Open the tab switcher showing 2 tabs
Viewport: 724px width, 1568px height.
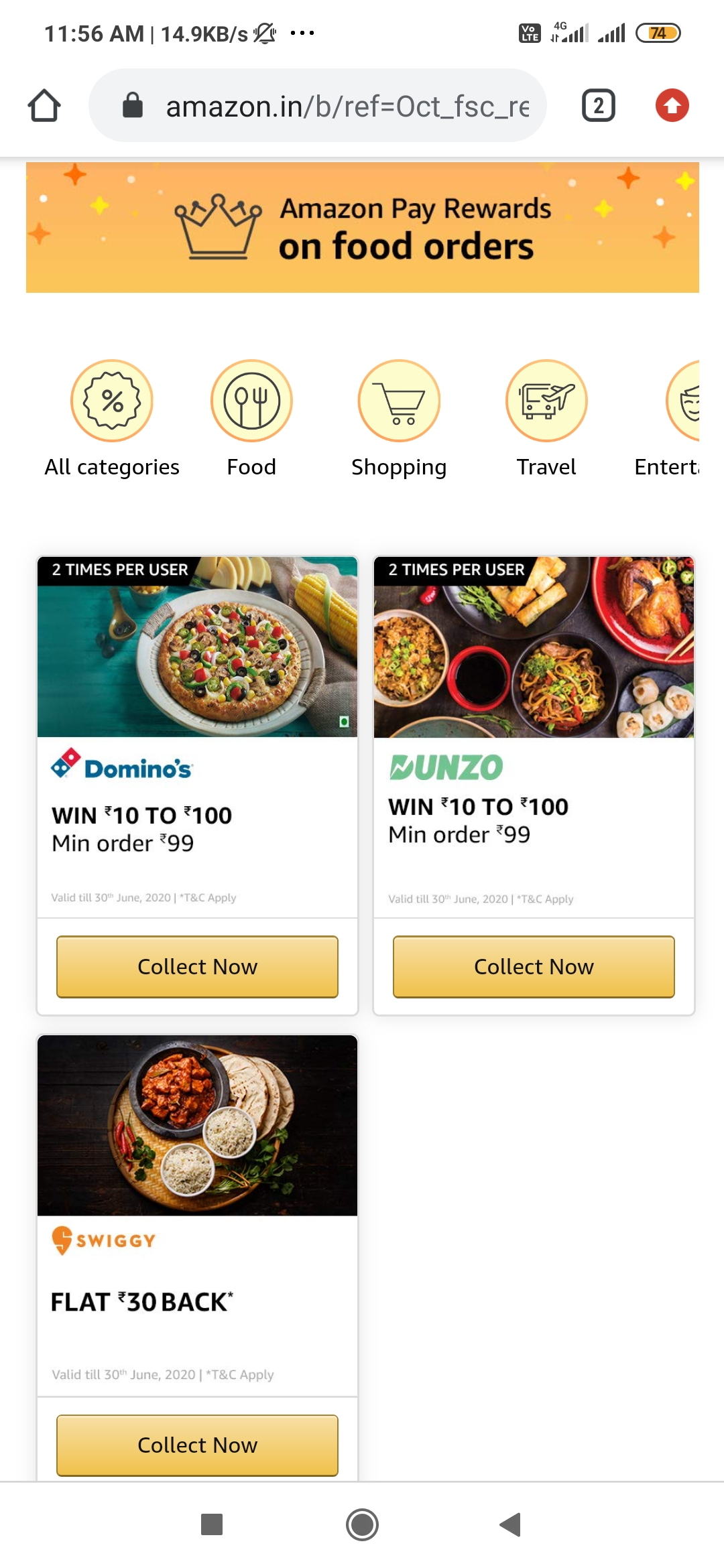coord(599,105)
